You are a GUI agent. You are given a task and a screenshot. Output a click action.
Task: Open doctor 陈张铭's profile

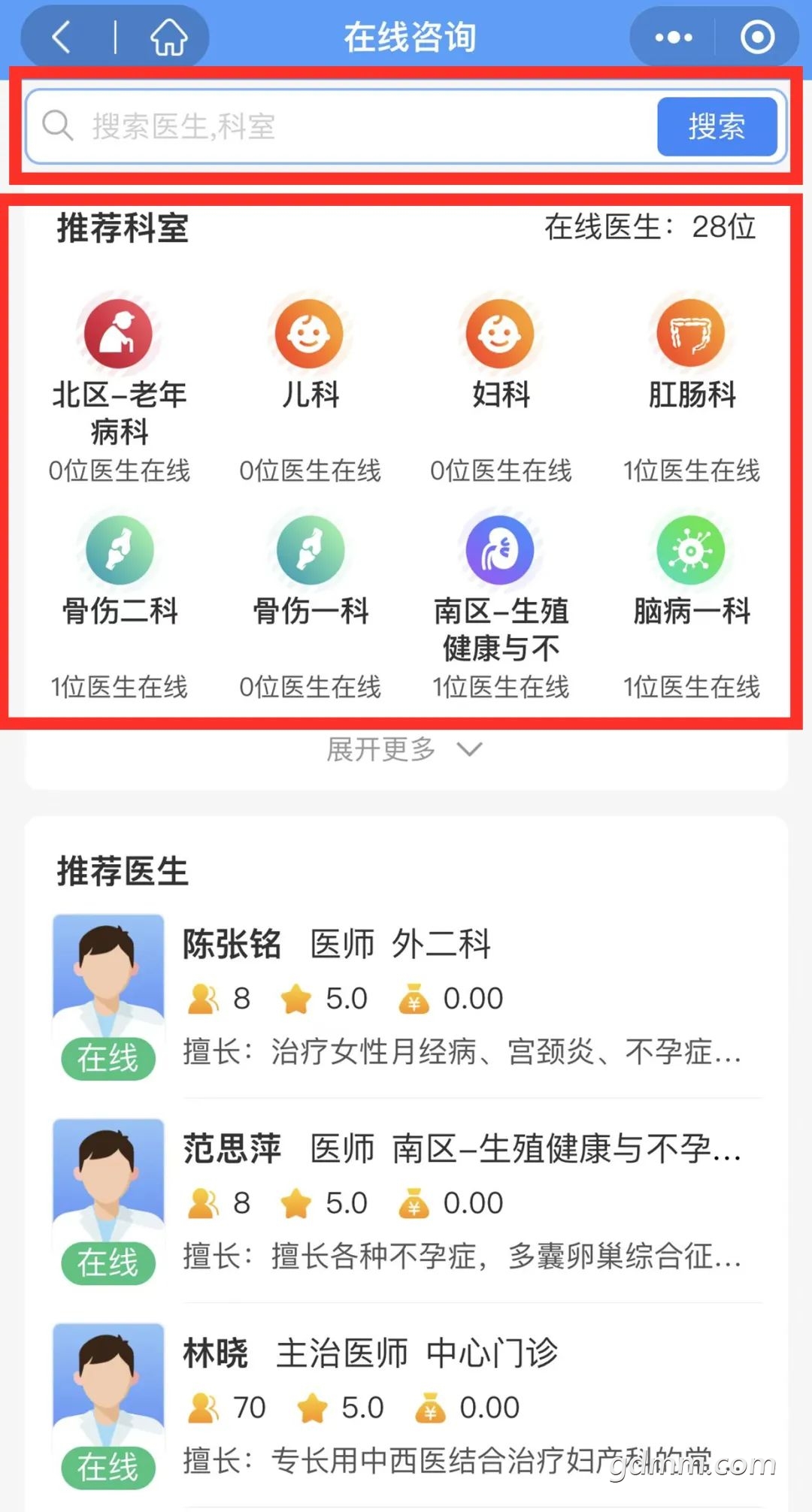pyautogui.click(x=406, y=998)
